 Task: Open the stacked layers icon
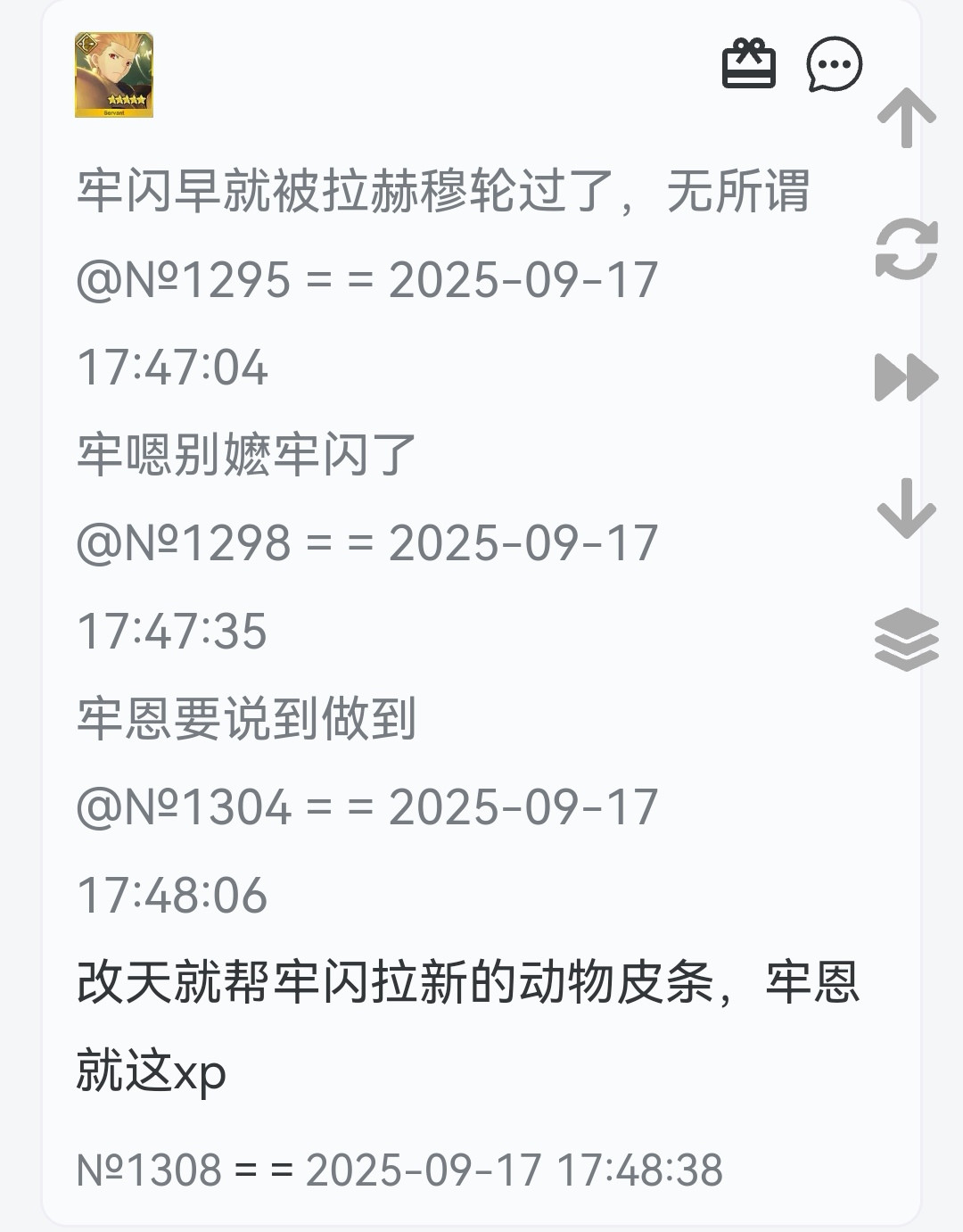[x=907, y=639]
